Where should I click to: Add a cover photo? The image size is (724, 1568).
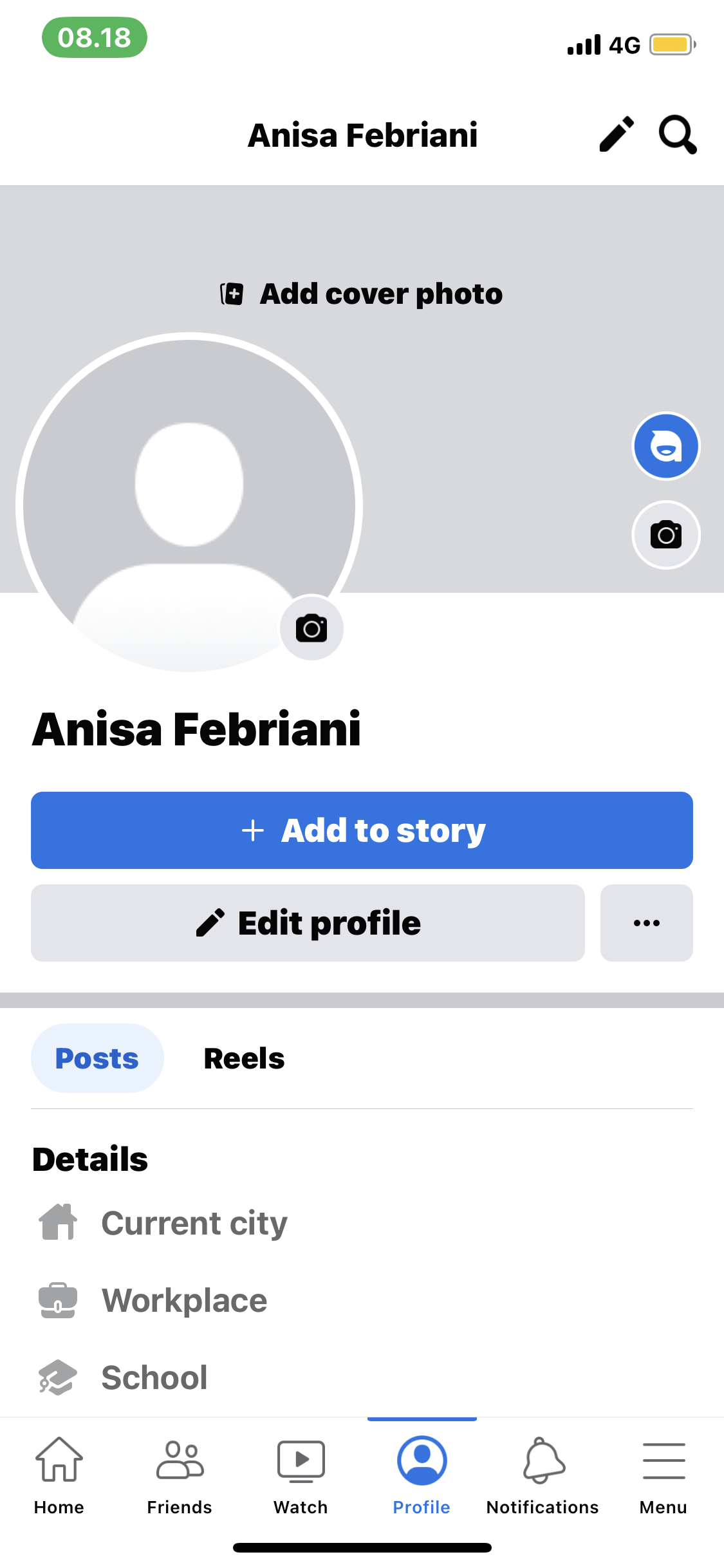pyautogui.click(x=362, y=294)
